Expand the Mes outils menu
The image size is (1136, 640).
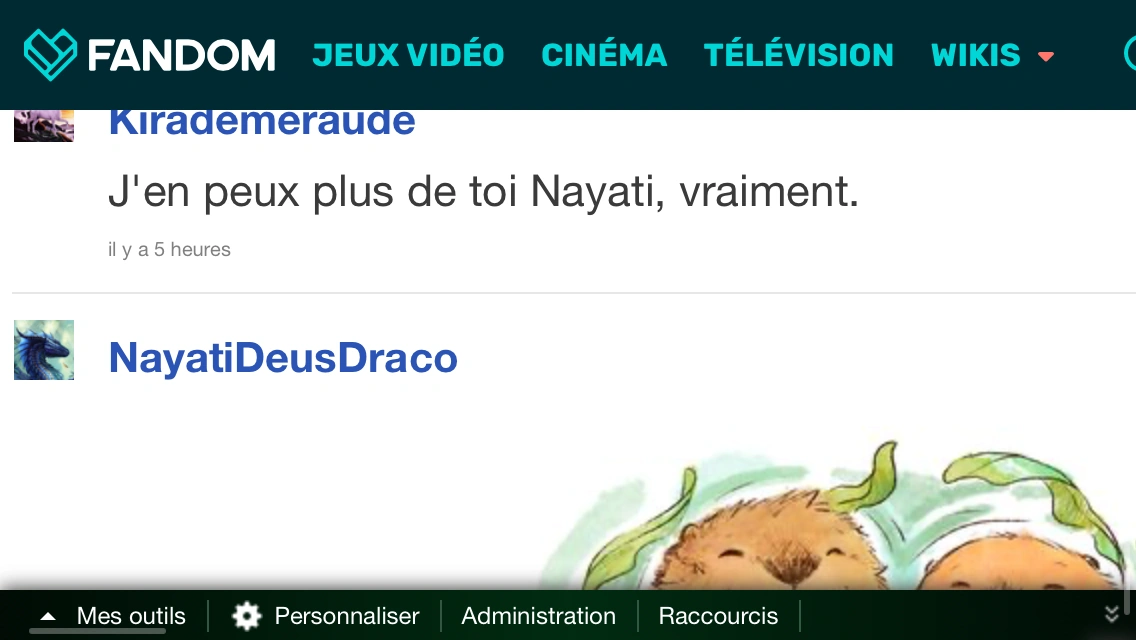tap(112, 616)
